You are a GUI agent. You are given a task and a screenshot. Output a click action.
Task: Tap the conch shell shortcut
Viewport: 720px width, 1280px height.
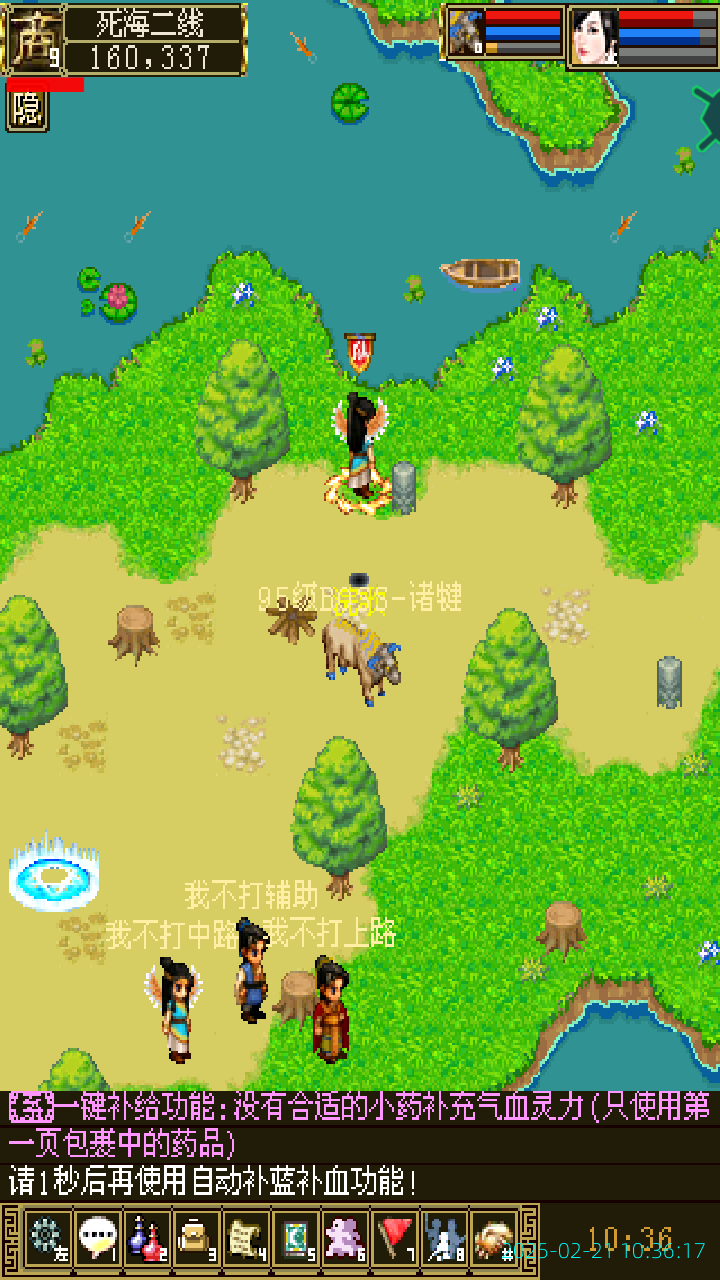click(x=494, y=1238)
